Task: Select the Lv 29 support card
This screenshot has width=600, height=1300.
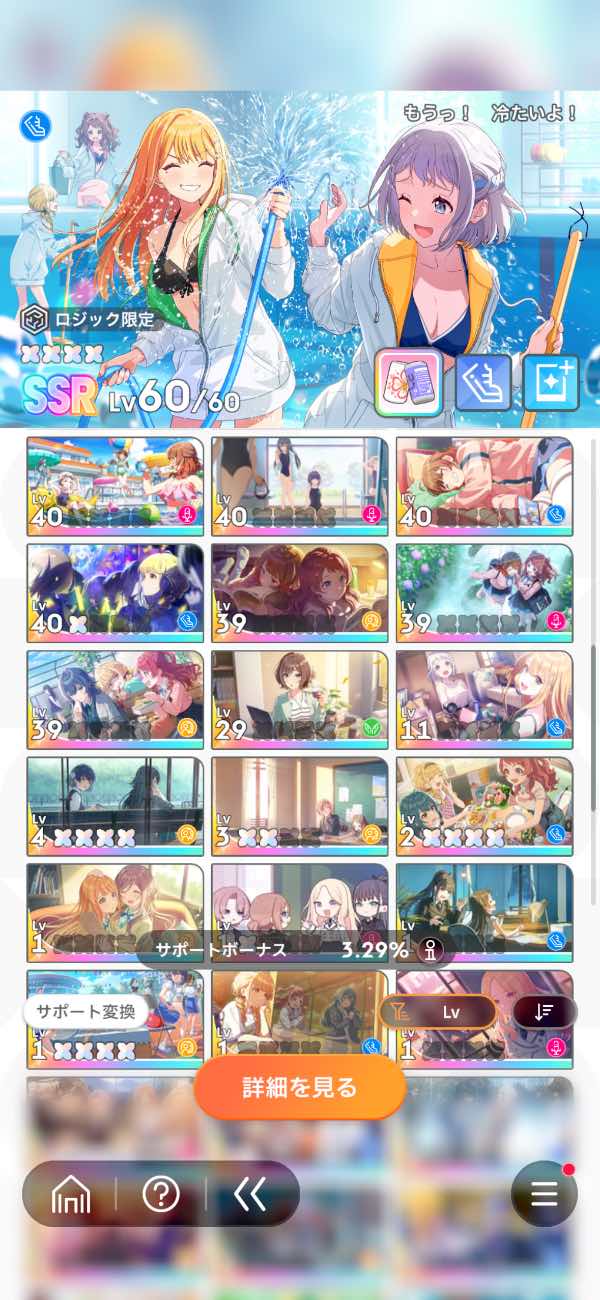Action: [x=300, y=700]
